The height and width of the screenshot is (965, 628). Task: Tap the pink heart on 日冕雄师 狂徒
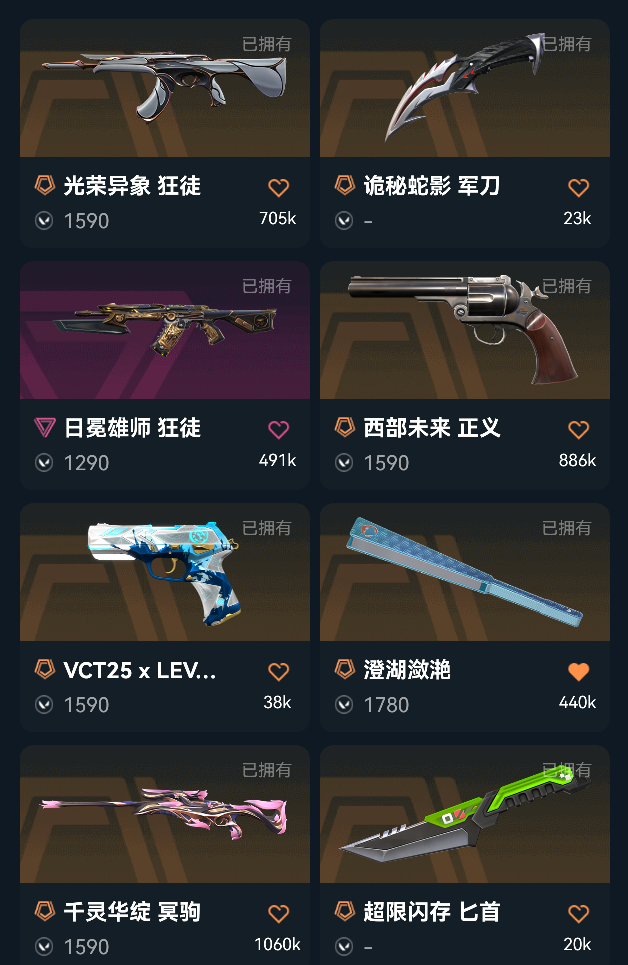pos(279,429)
